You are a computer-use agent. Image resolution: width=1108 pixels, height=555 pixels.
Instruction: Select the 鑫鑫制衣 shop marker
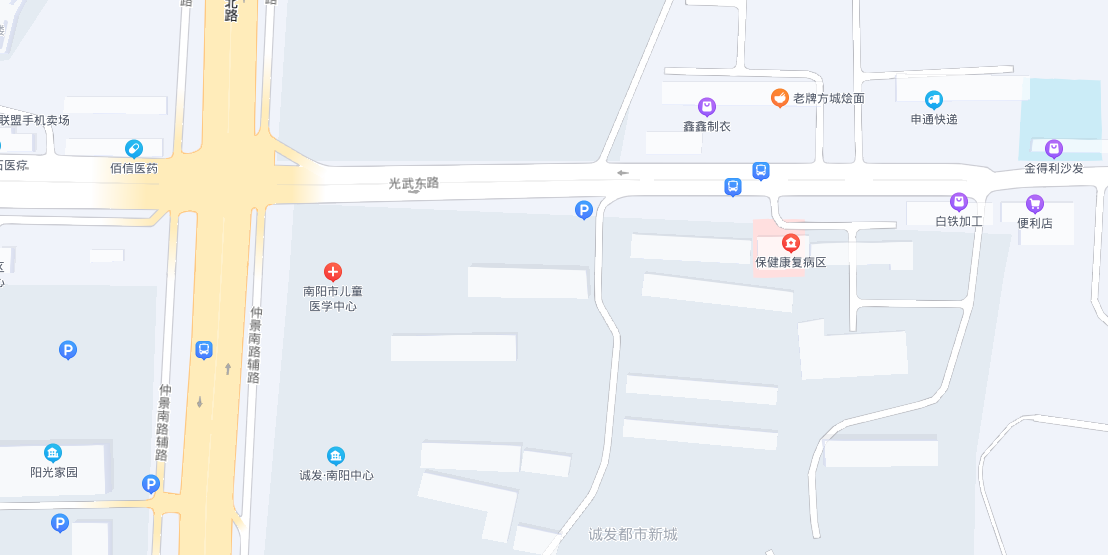707,107
